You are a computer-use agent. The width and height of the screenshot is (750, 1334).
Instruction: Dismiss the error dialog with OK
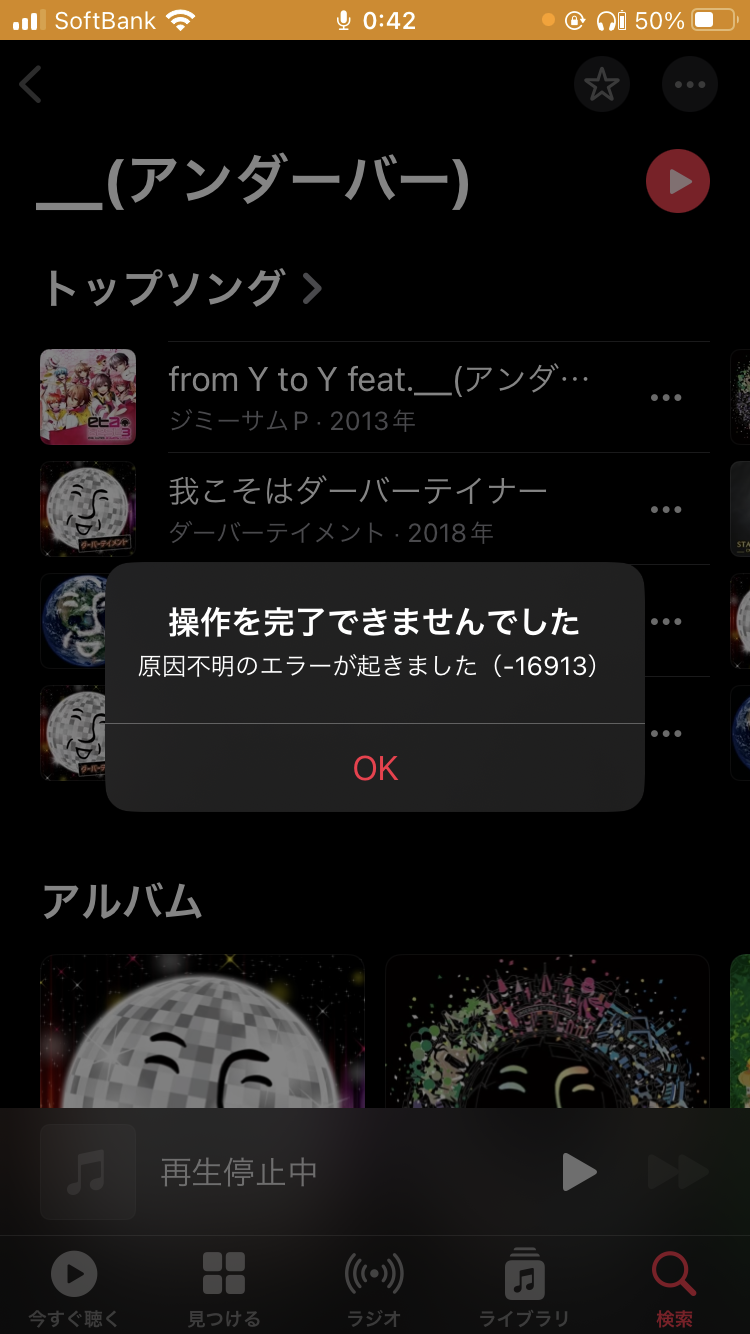pos(375,767)
